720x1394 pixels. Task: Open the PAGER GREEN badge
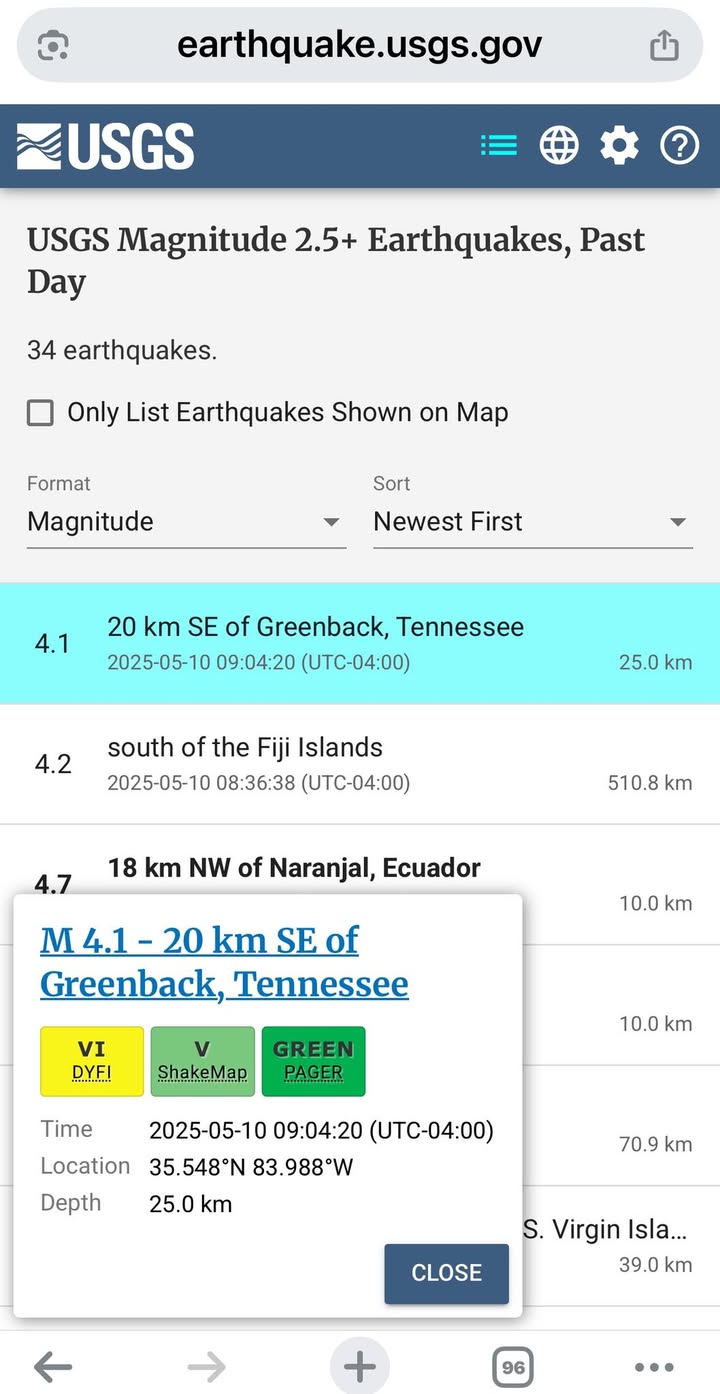point(313,1061)
